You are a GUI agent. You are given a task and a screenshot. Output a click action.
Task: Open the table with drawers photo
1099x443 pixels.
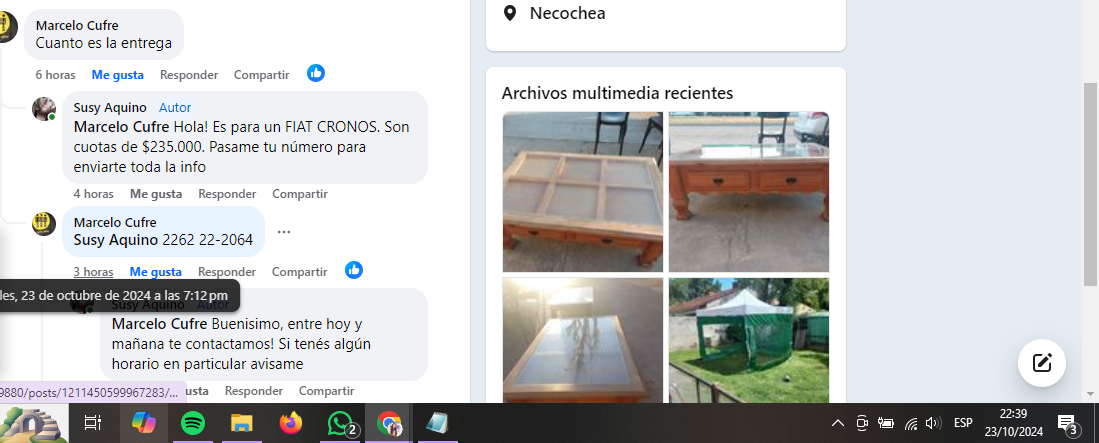click(749, 192)
